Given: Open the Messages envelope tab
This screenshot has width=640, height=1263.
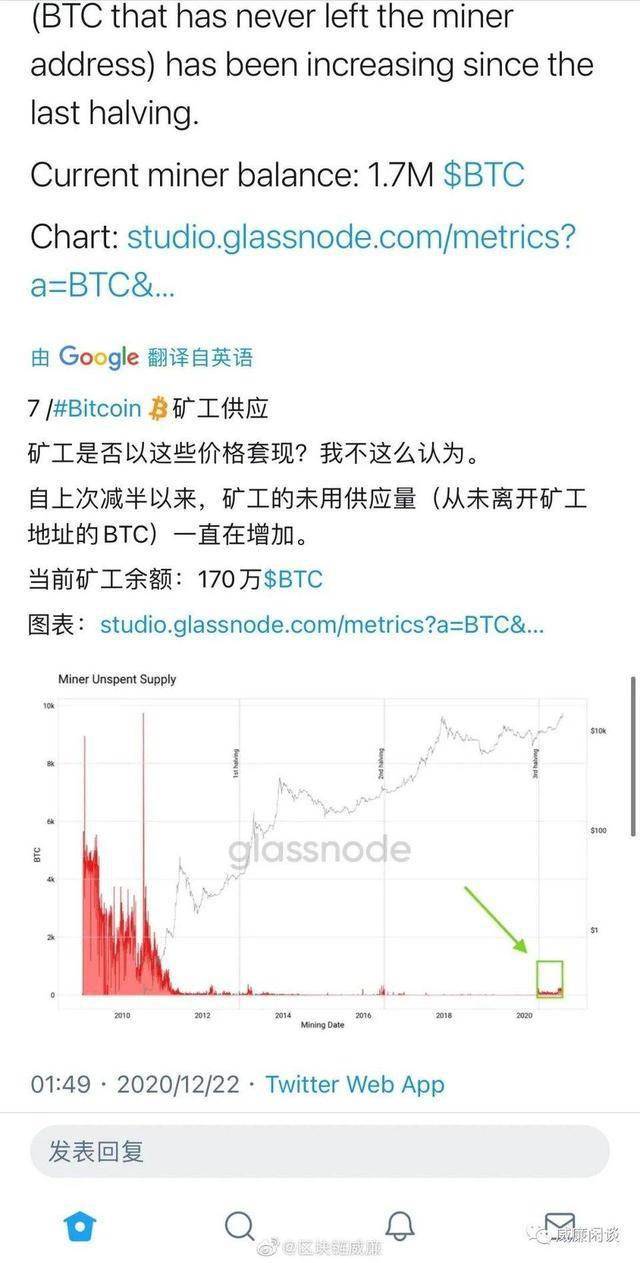Looking at the screenshot, I should coord(558,1225).
